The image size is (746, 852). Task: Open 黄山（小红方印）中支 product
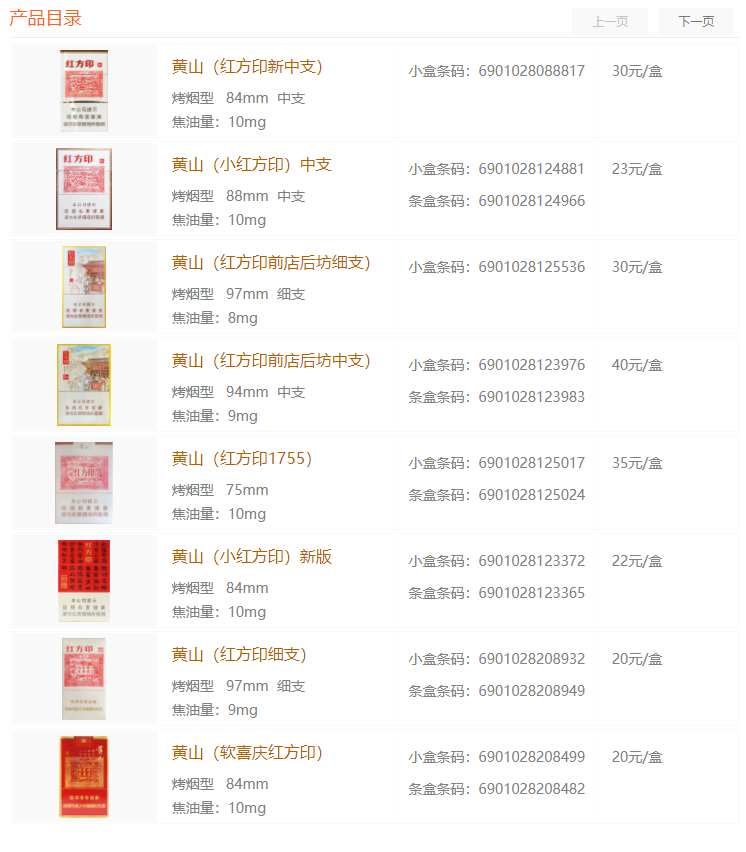tap(251, 165)
